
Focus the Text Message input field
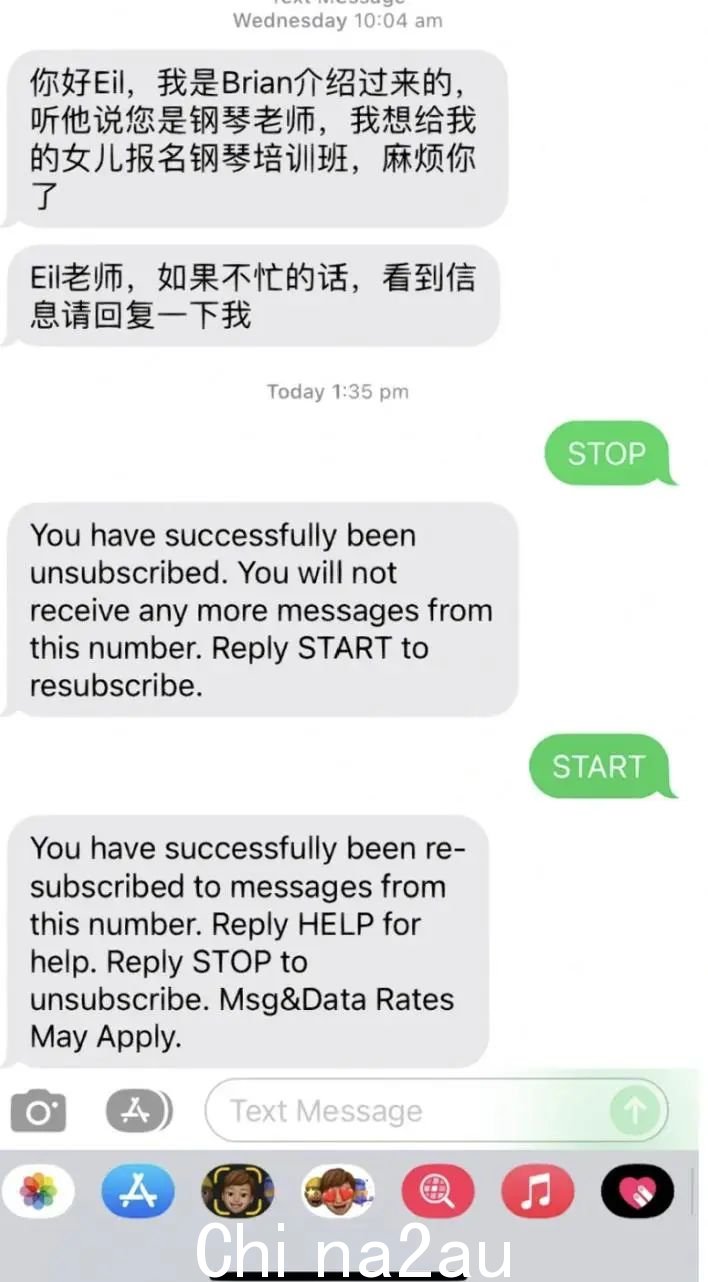(x=400, y=1111)
